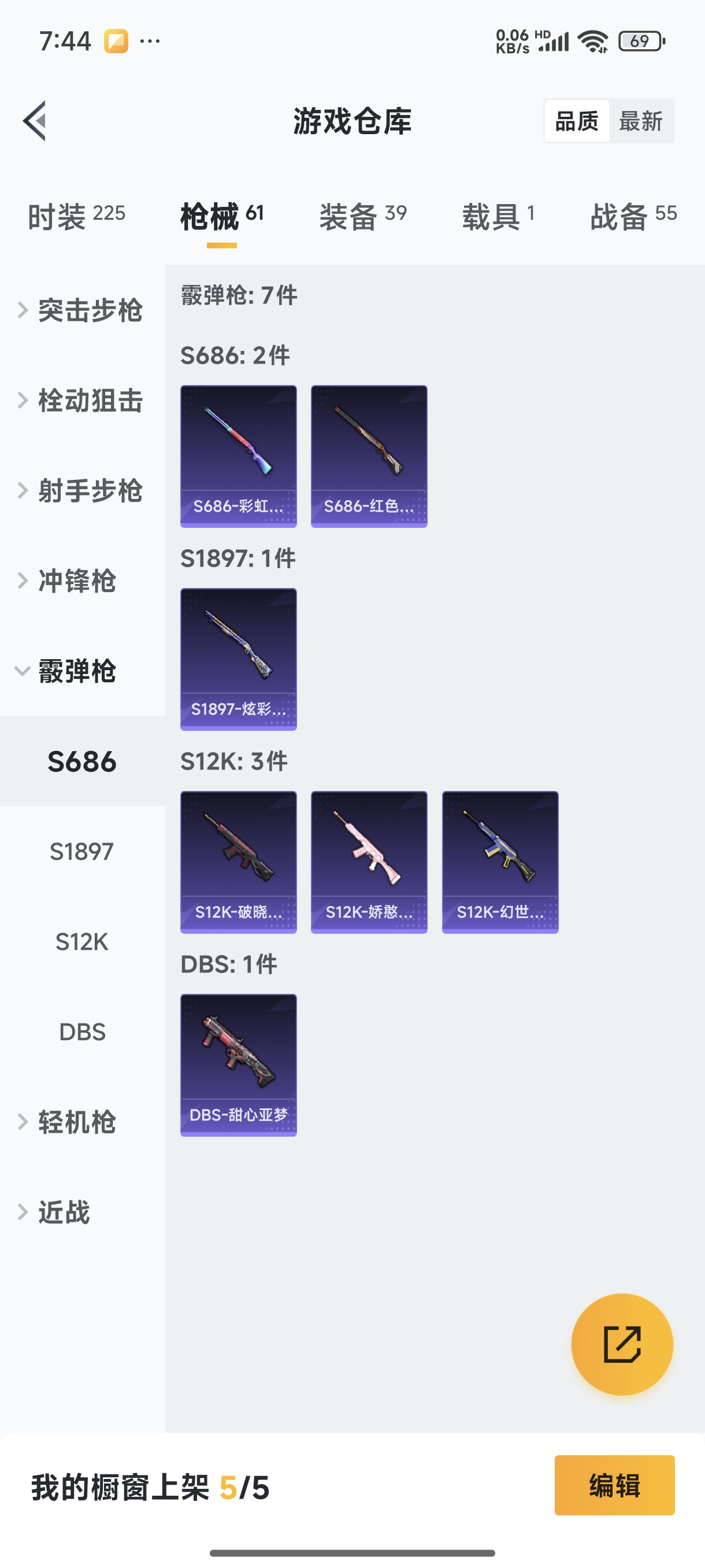Image resolution: width=705 pixels, height=1568 pixels.
Task: Expand the 近战 category
Action: point(64,1212)
